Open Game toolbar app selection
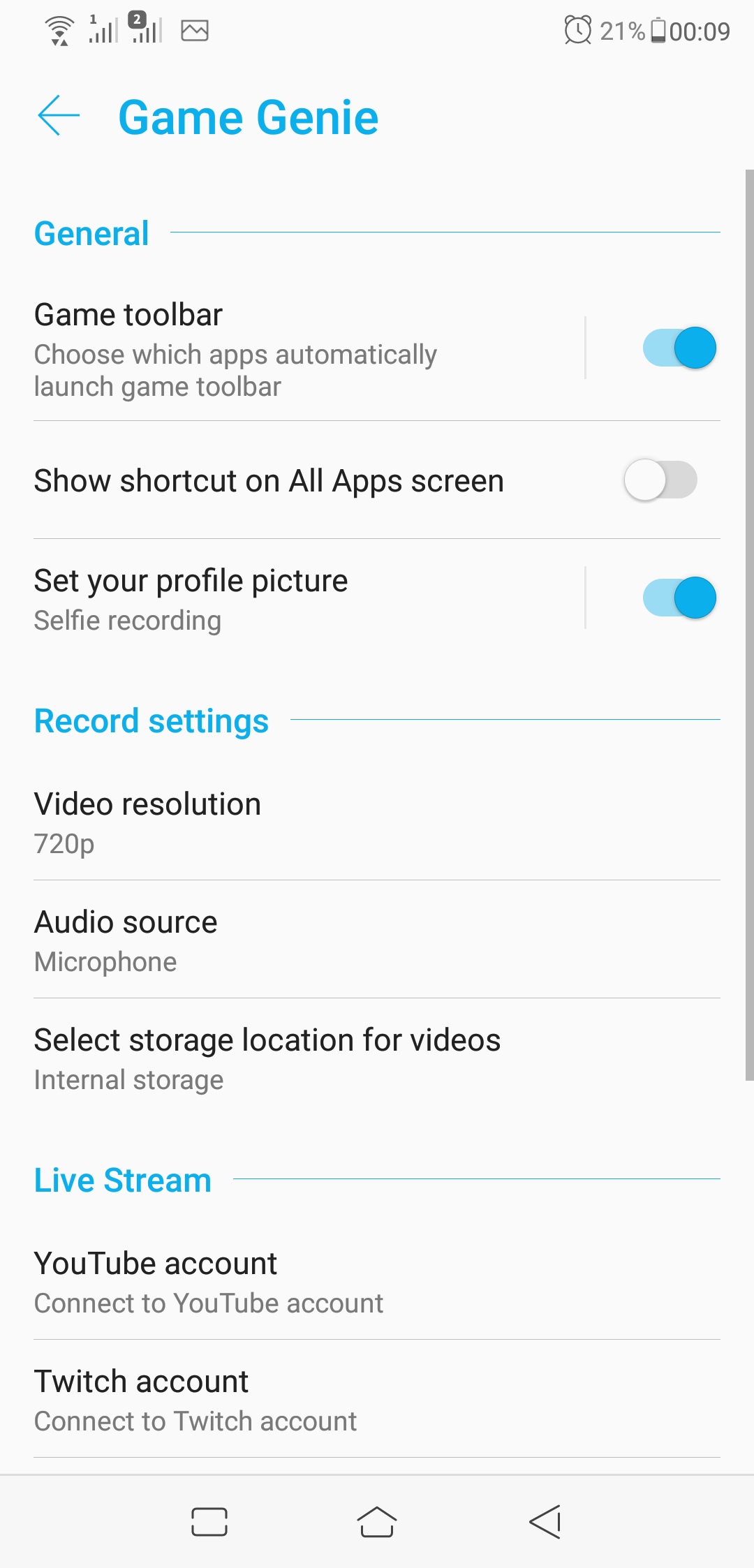Image resolution: width=754 pixels, height=1568 pixels. (x=307, y=348)
